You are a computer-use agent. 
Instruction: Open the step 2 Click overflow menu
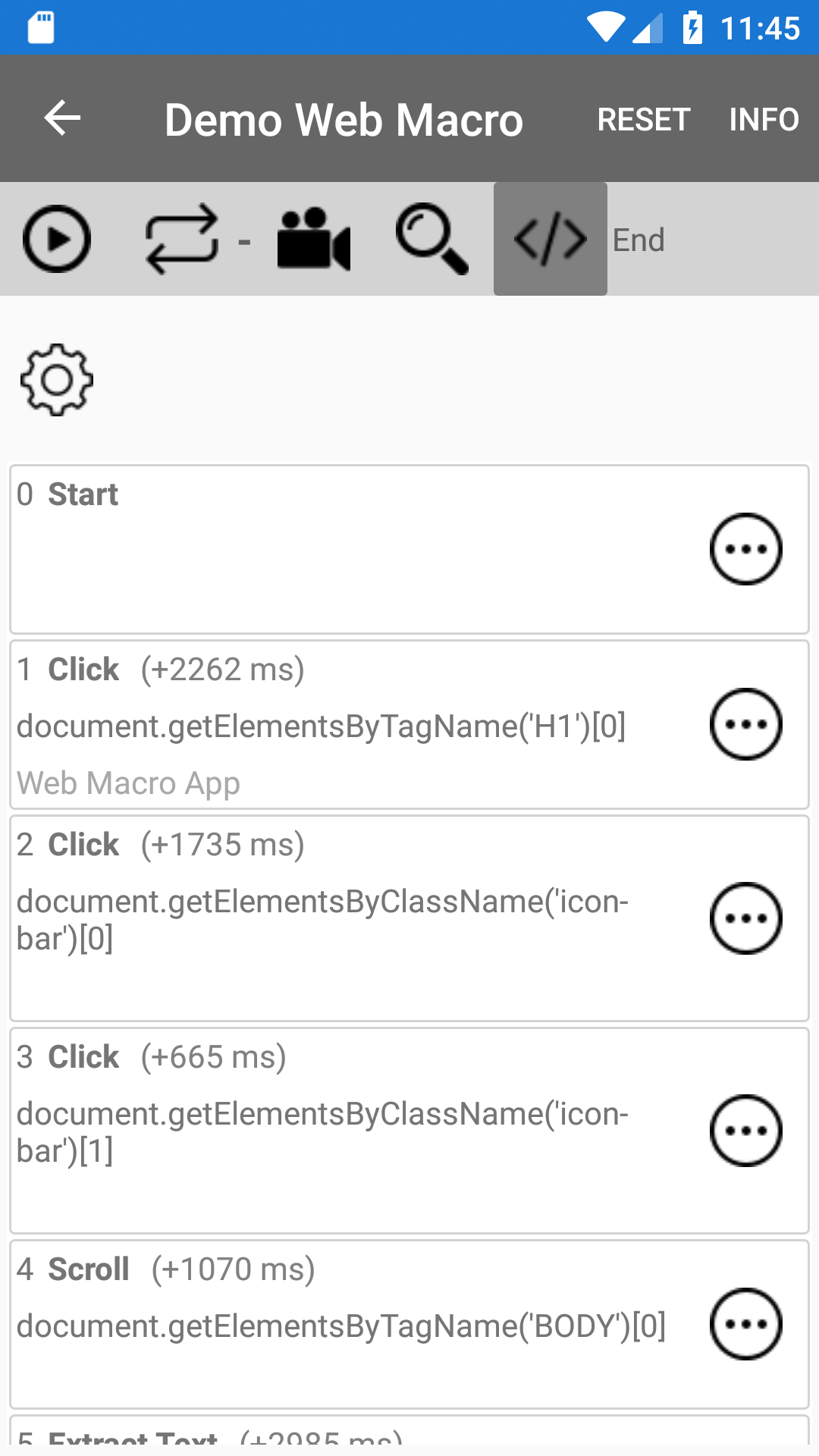[x=745, y=918]
